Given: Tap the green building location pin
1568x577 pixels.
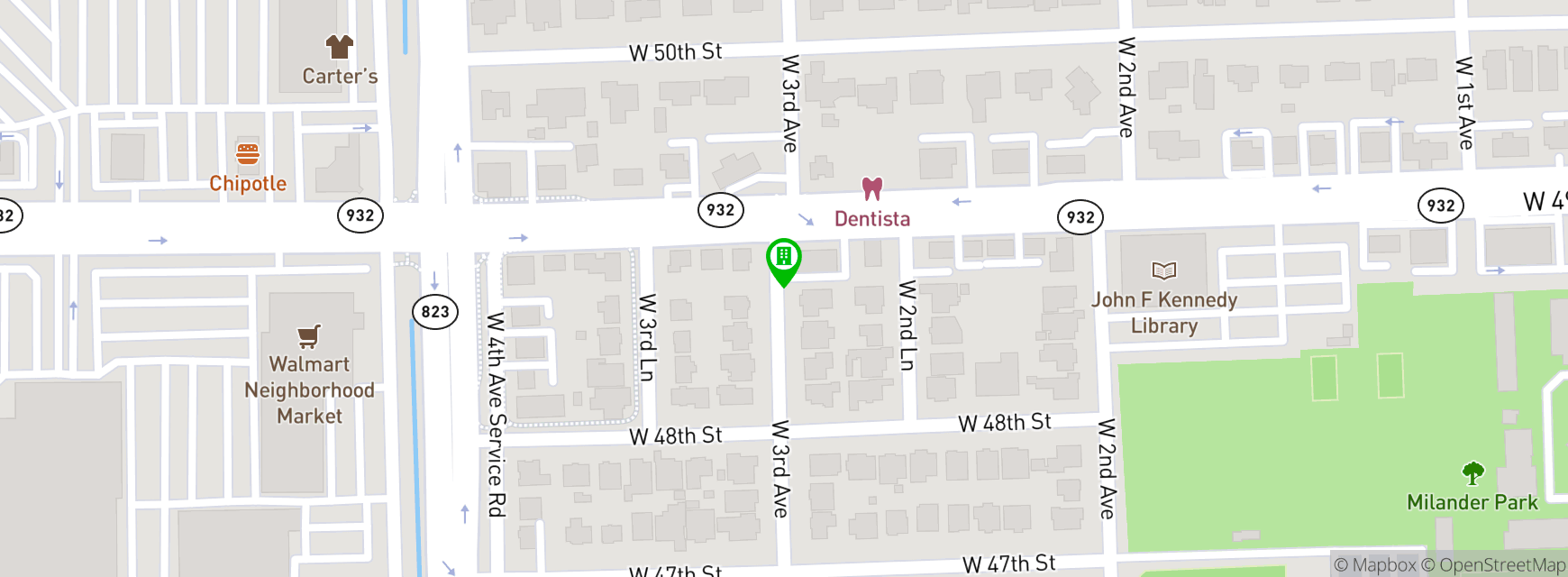Looking at the screenshot, I should pyautogui.click(x=783, y=259).
